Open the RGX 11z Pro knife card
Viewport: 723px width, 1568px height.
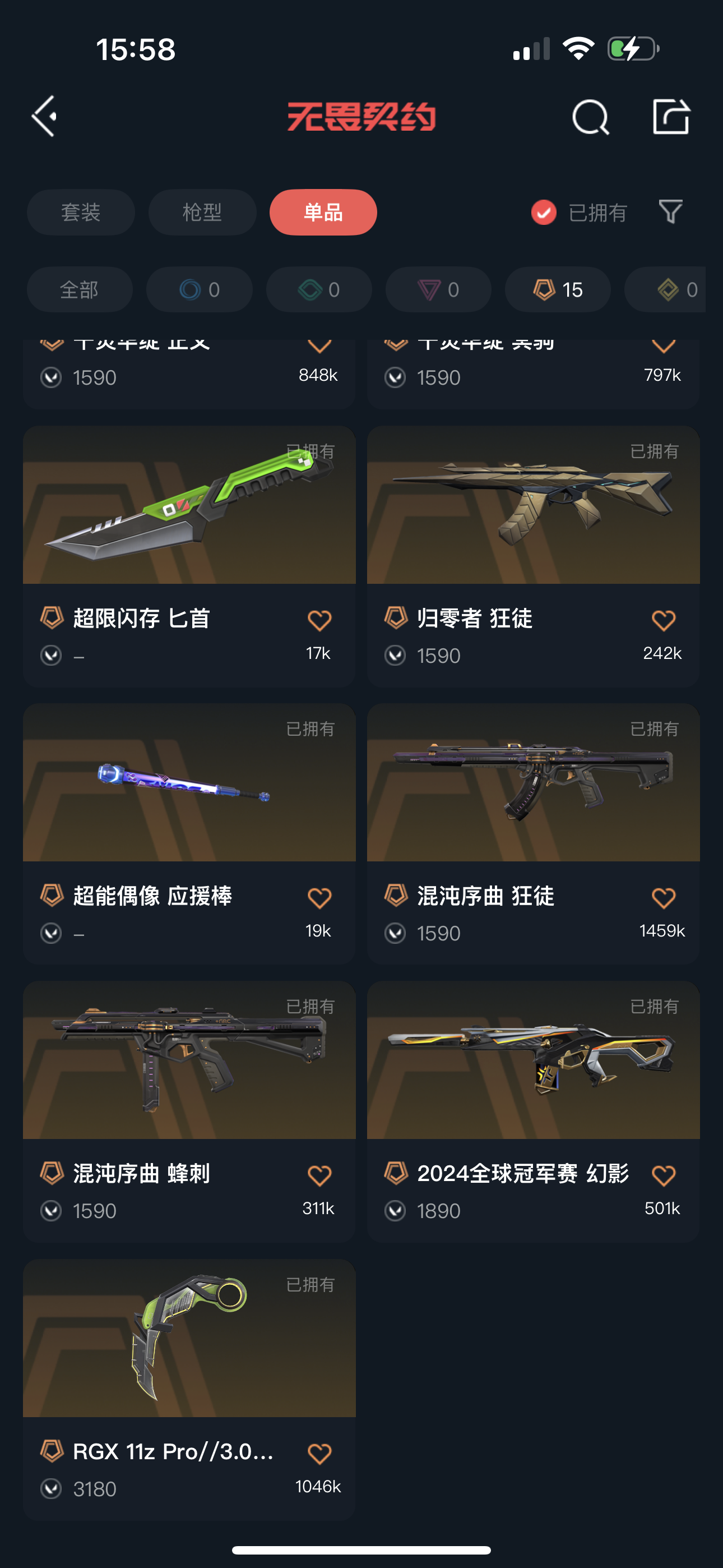click(189, 1390)
